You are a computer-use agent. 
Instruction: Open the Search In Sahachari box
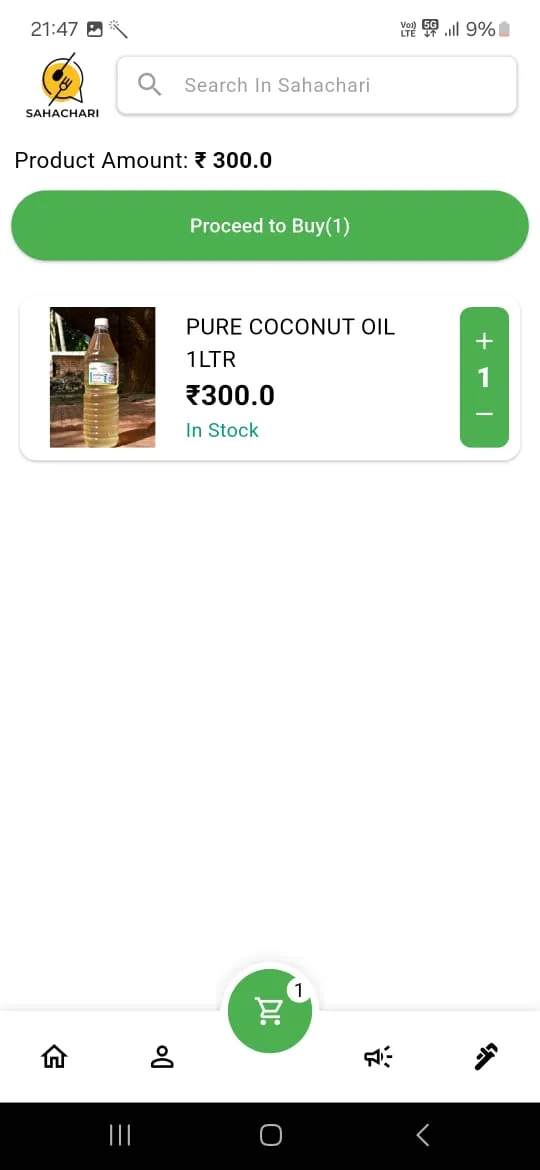(x=316, y=85)
